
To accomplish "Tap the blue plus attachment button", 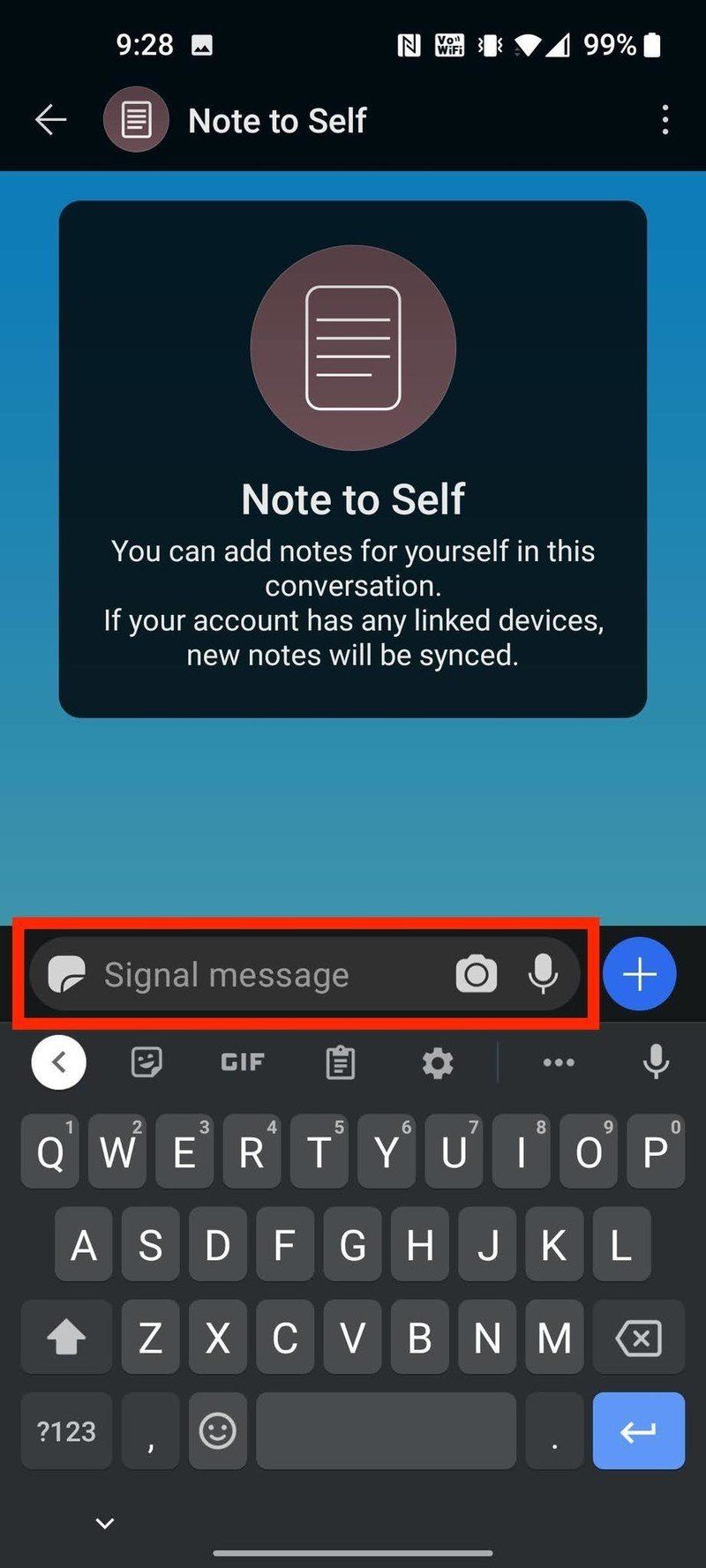I will (x=639, y=974).
